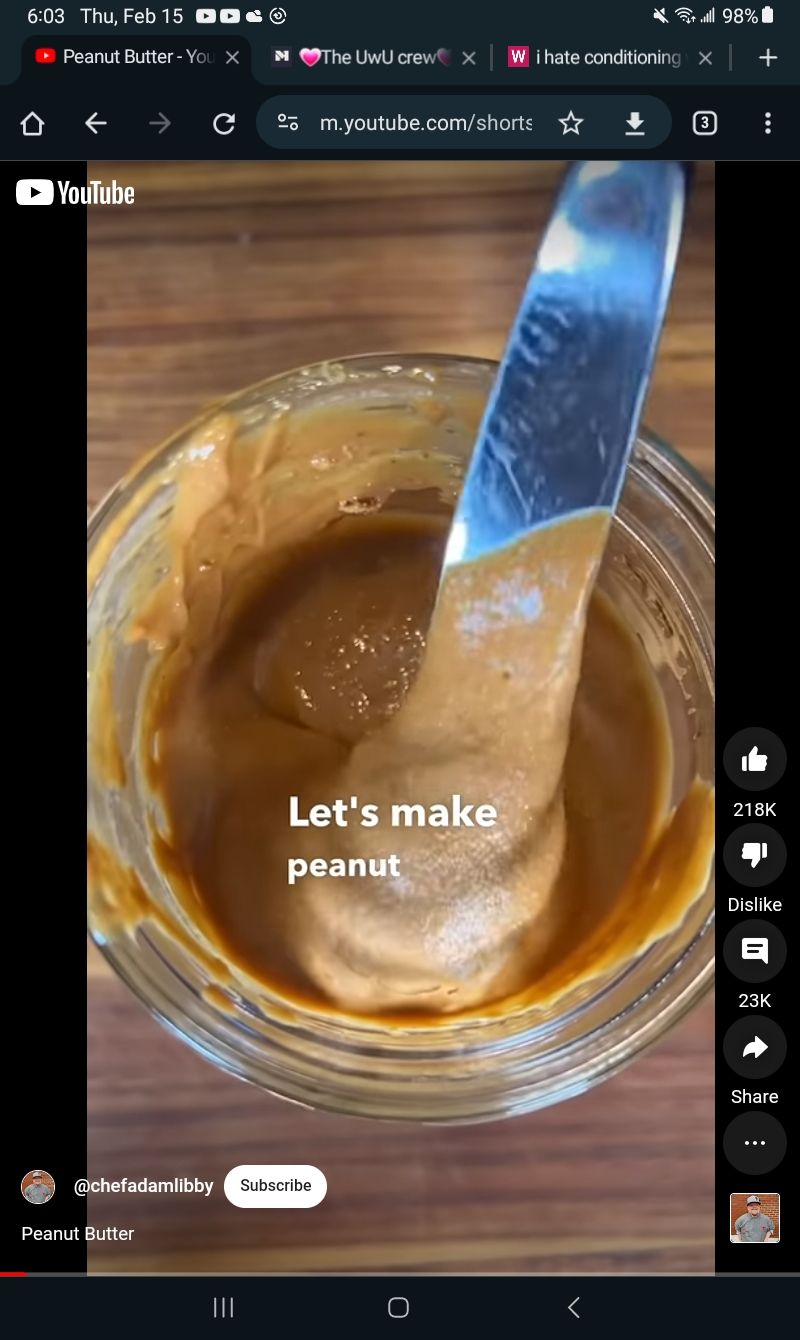Share this YouTube short

[754, 1048]
